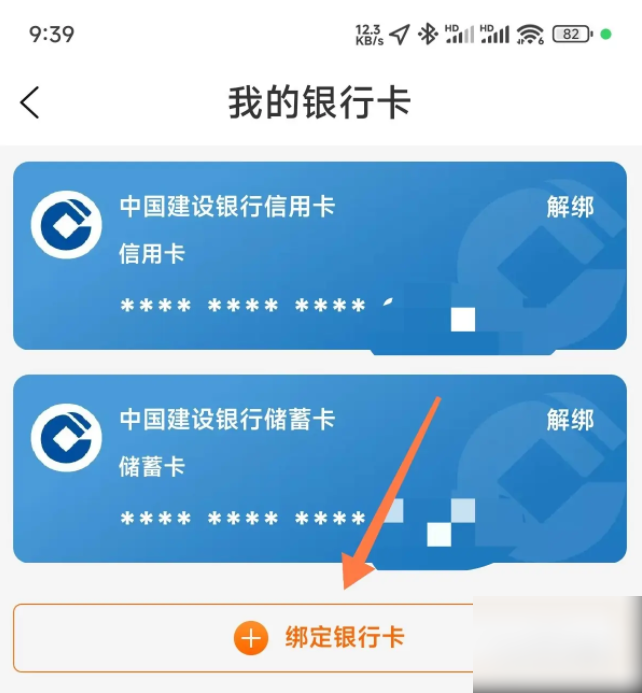Viewport: 642px width, 693px height.
Task: Tap 解绑 on the 储蓄卡 card
Action: [x=570, y=419]
